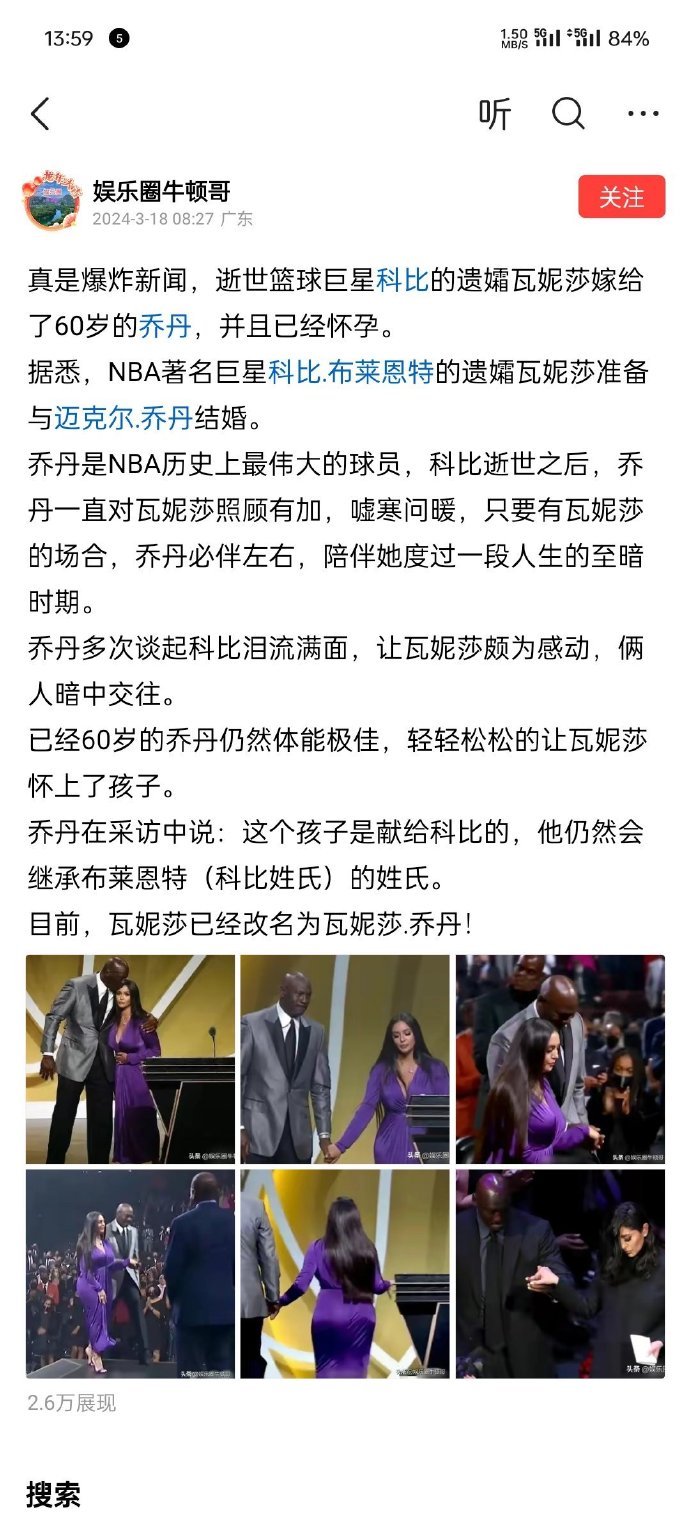Open 娱乐圈牛顿哥 profile avatar

click(51, 201)
